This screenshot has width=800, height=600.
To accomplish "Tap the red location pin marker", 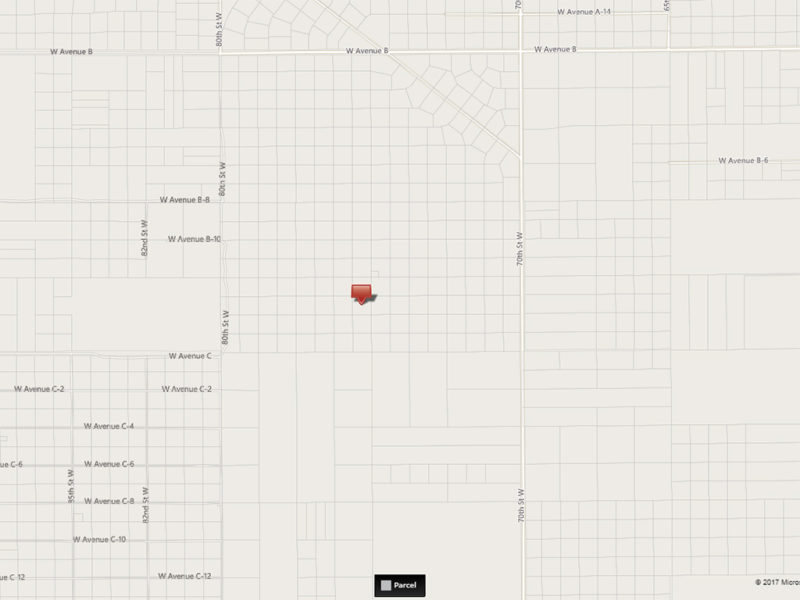I will point(361,293).
